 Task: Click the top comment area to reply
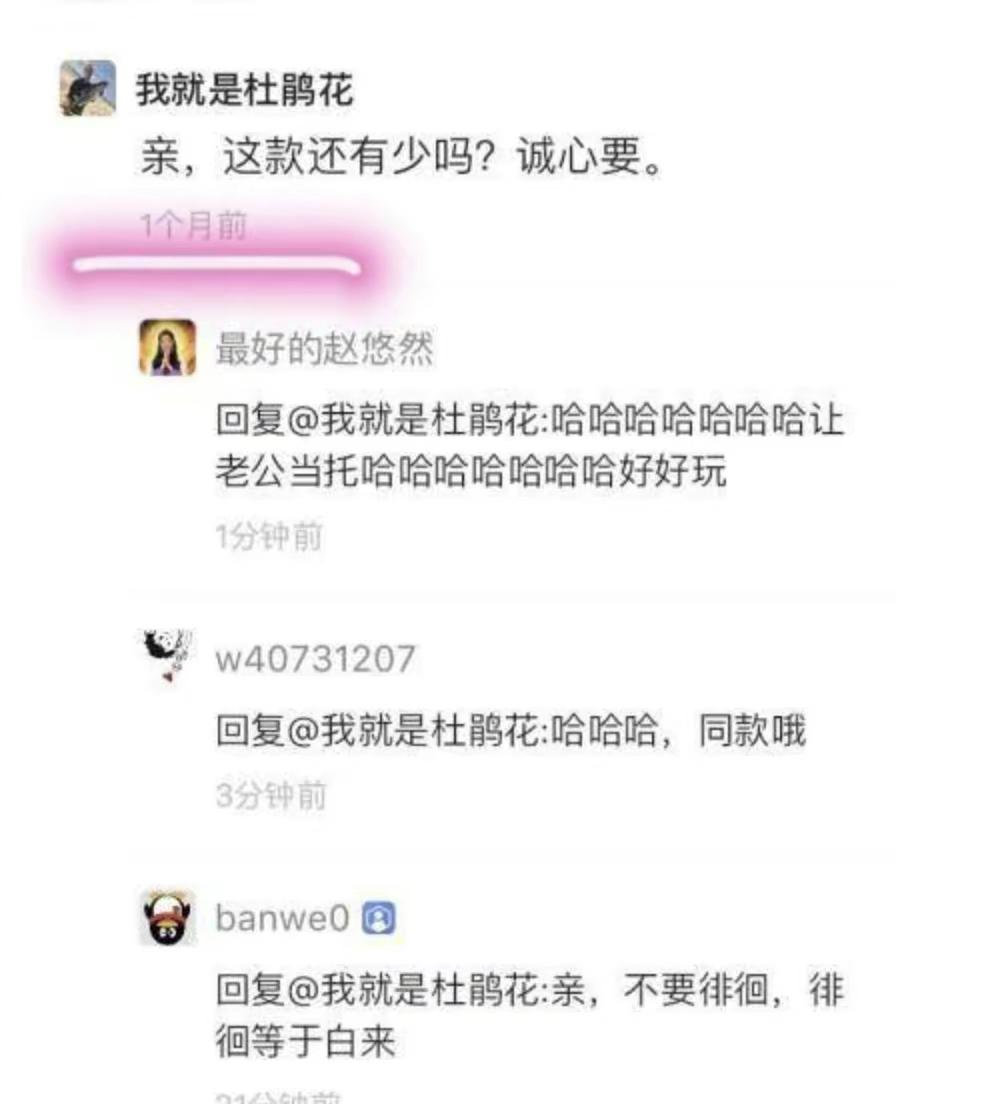(x=398, y=158)
